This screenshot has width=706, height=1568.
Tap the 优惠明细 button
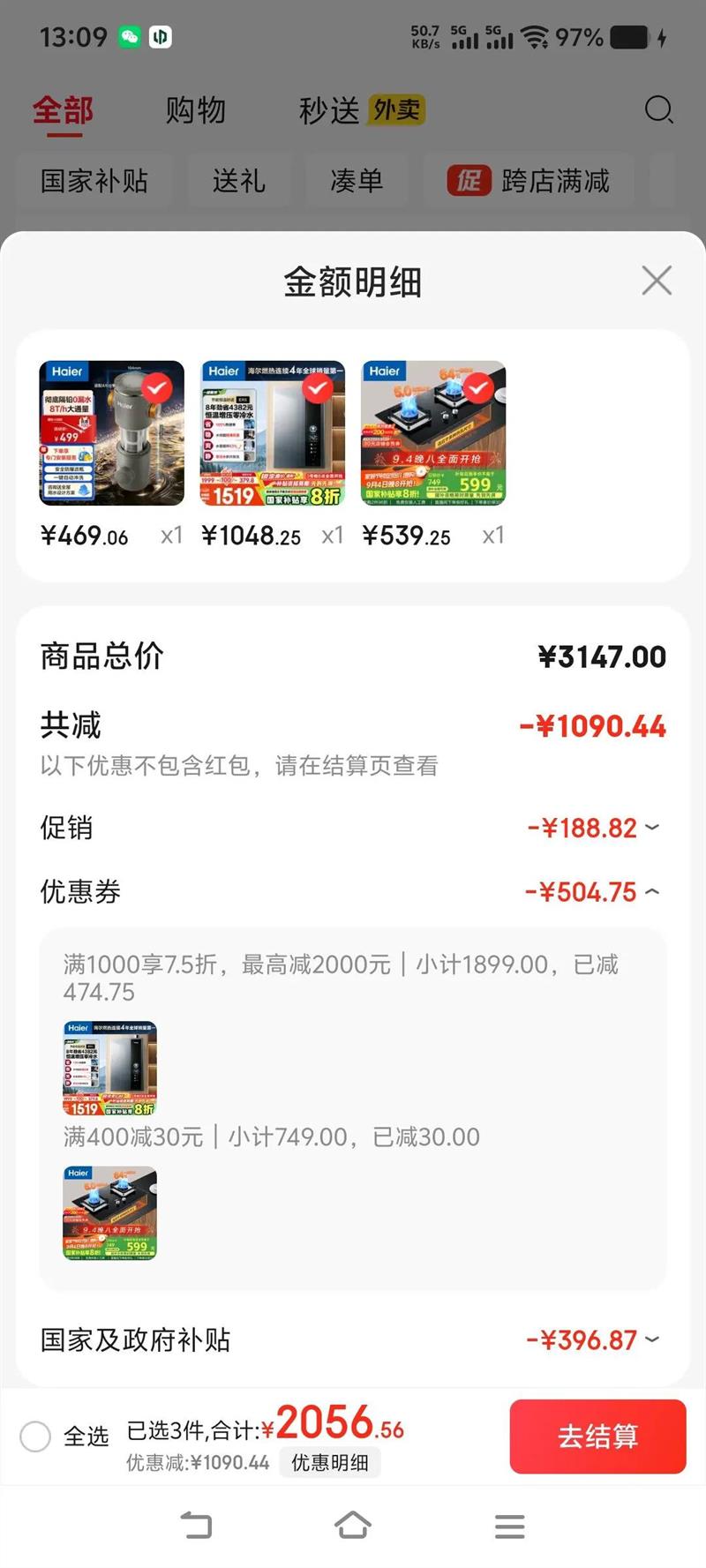click(330, 1462)
